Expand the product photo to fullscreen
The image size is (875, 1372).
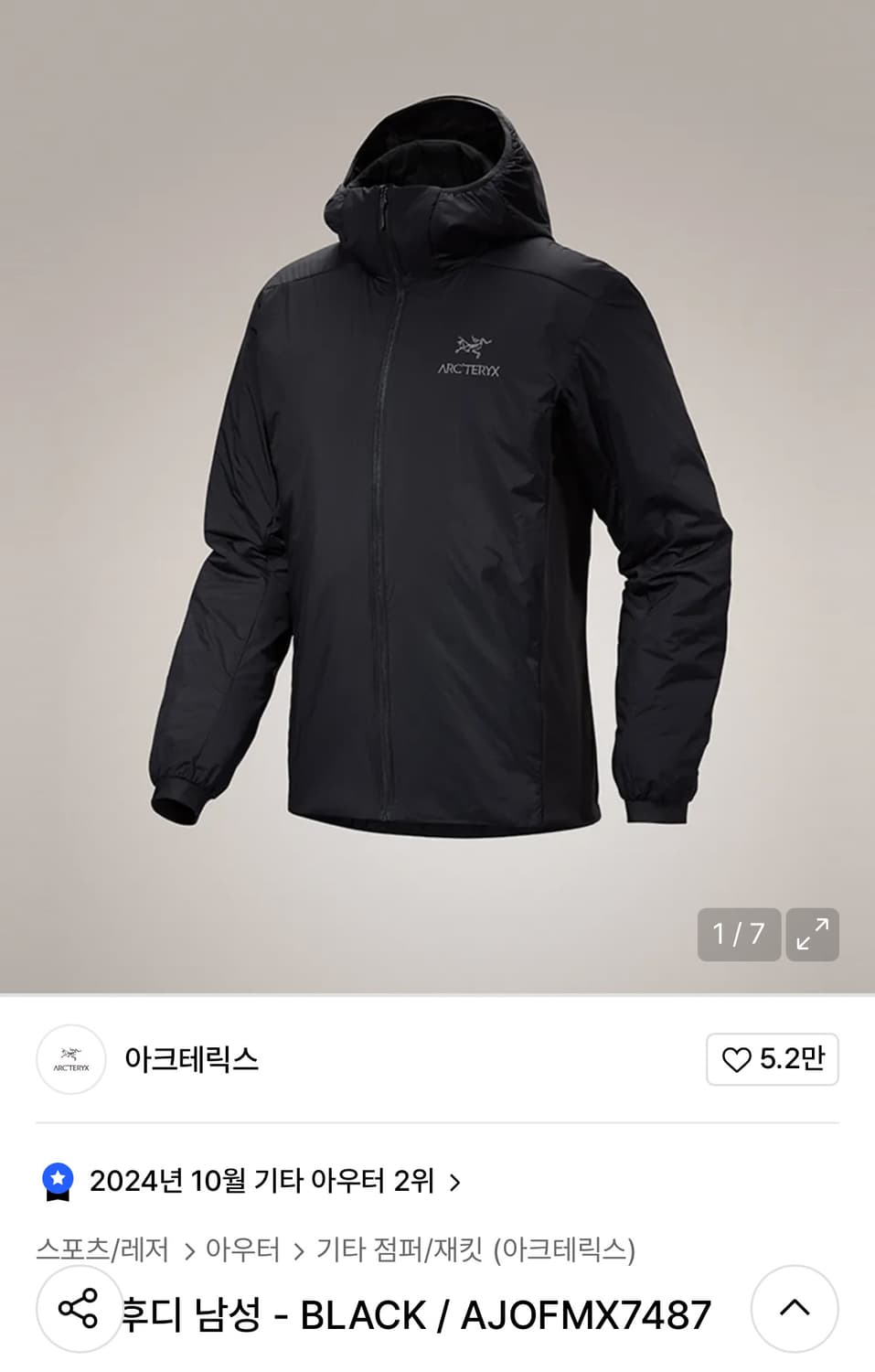click(x=813, y=934)
